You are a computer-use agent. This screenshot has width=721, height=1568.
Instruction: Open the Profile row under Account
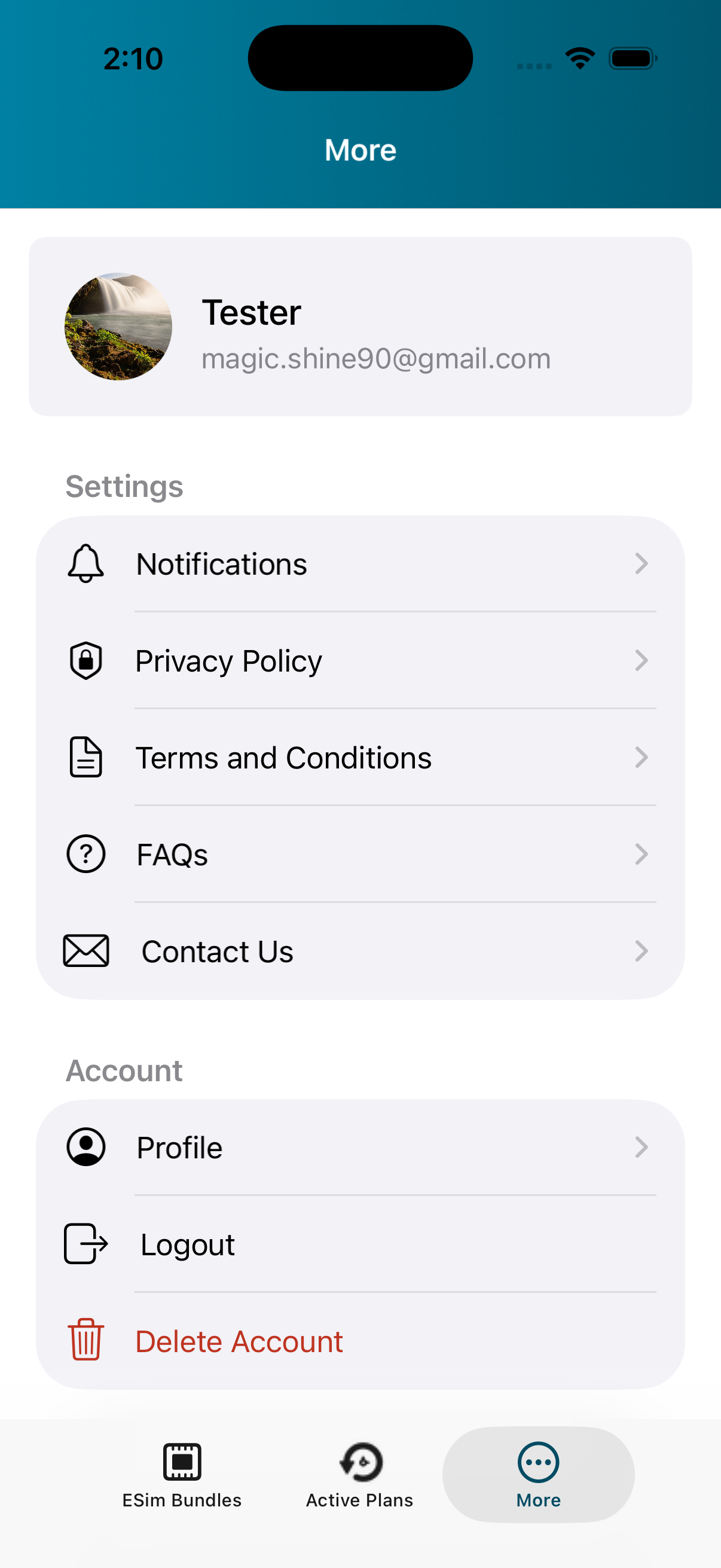(x=360, y=1148)
